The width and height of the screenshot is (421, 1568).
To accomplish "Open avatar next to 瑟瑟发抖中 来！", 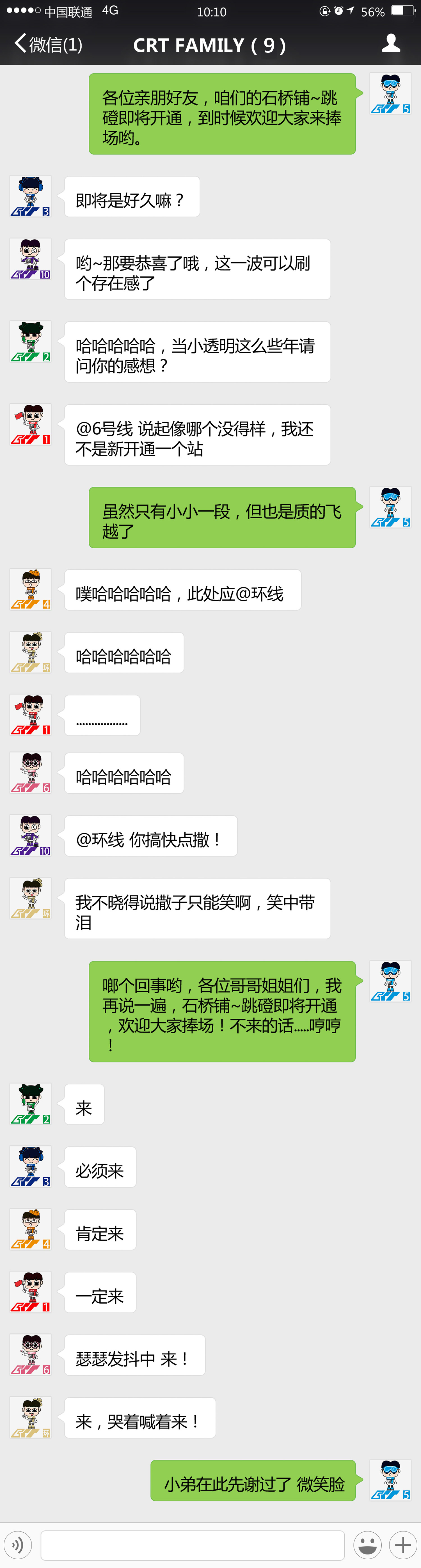I will pos(30,1354).
